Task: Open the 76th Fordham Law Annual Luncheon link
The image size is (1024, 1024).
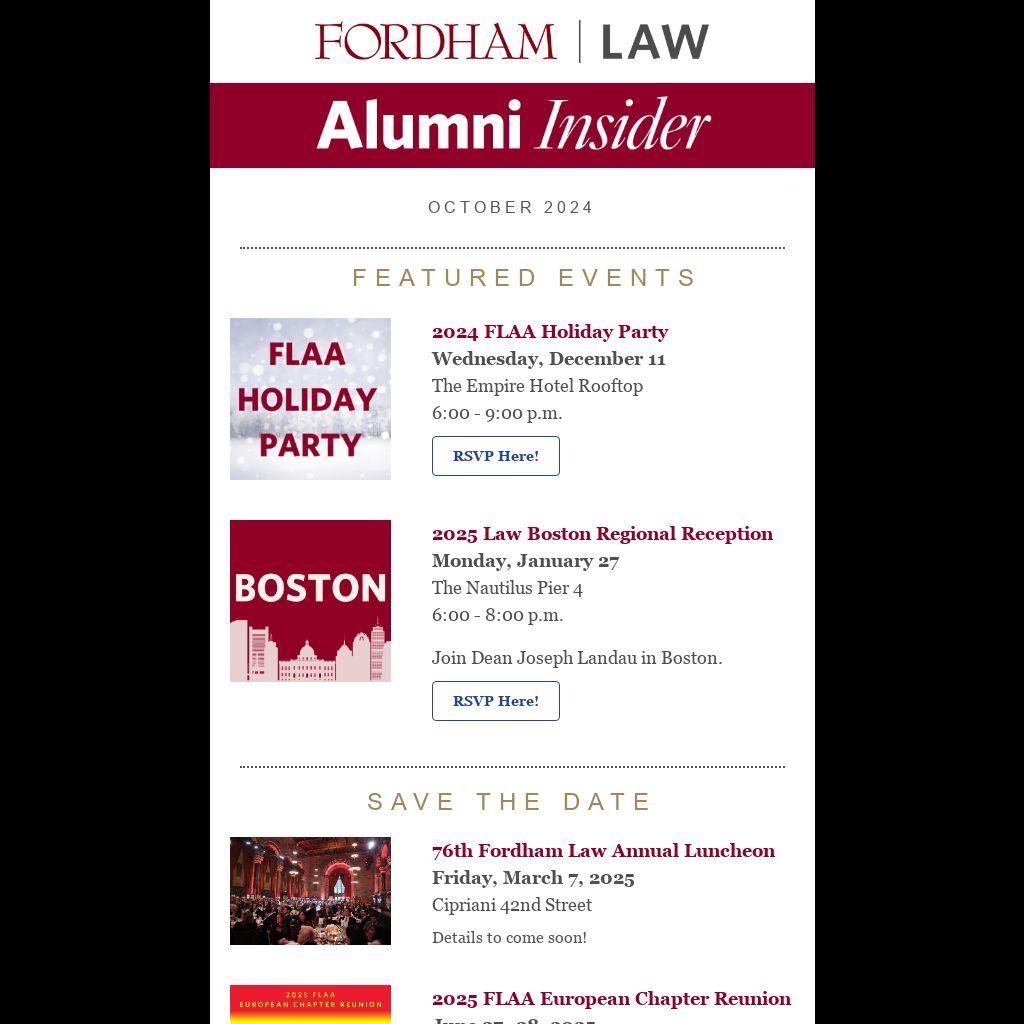Action: (603, 851)
